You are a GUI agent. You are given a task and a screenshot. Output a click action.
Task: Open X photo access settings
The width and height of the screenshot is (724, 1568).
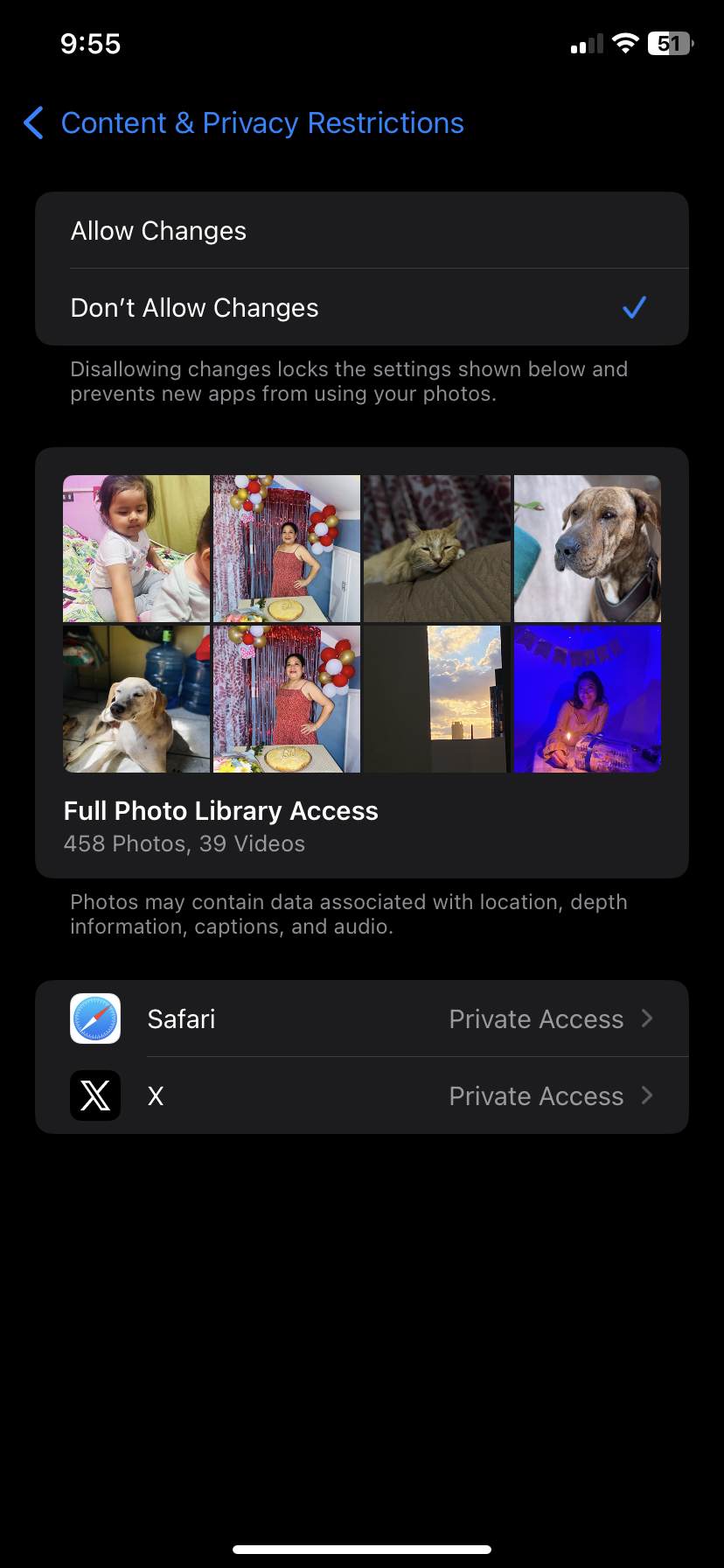click(x=361, y=1096)
